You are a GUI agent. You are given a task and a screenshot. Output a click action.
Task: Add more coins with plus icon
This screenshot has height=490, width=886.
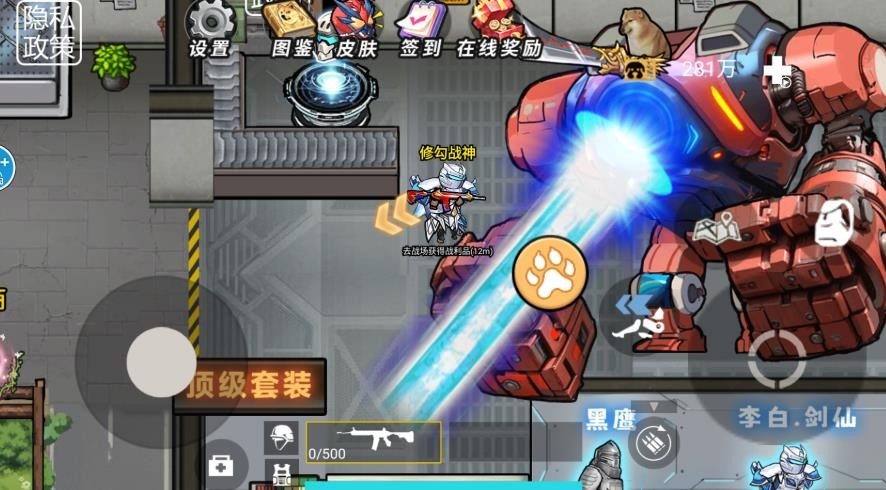(777, 71)
